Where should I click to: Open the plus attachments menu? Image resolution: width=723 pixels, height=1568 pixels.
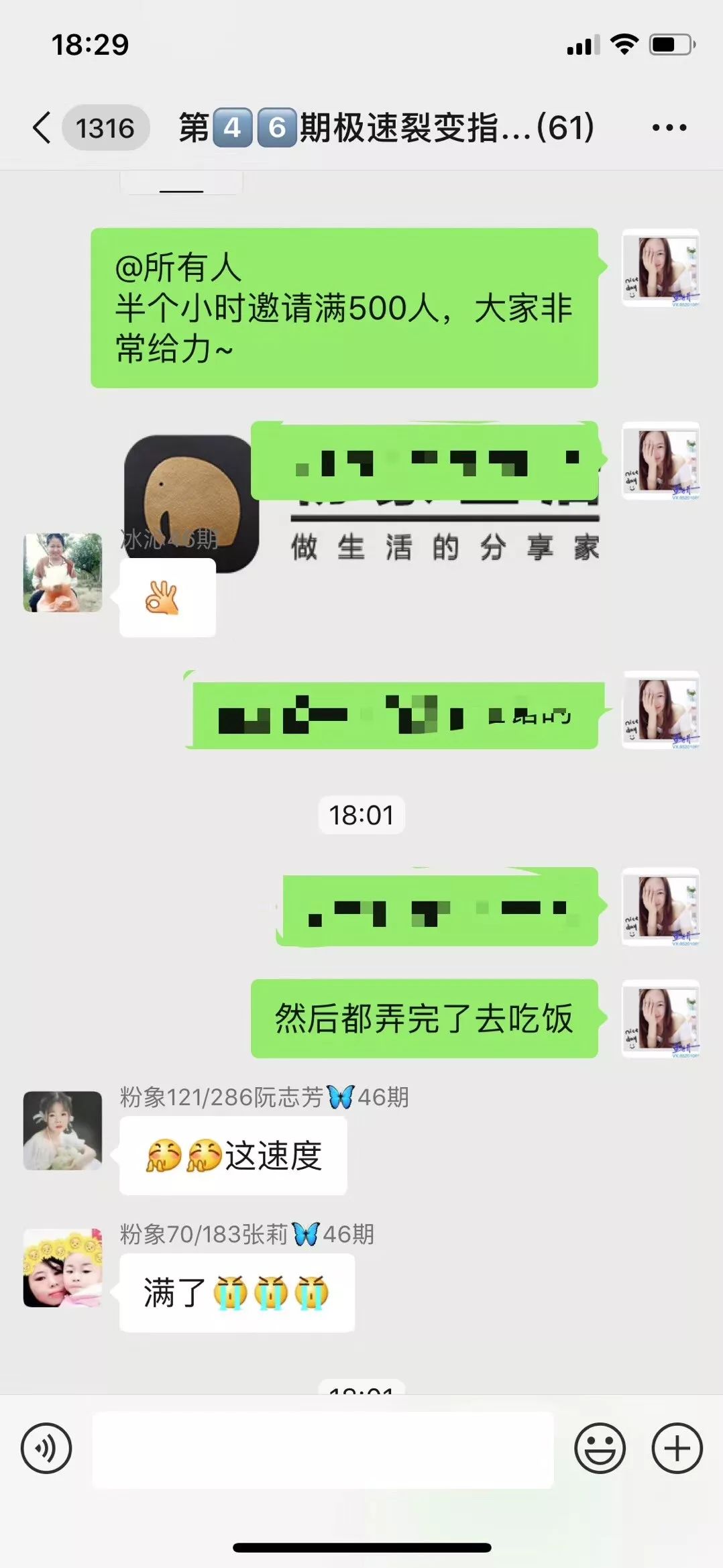click(677, 1448)
